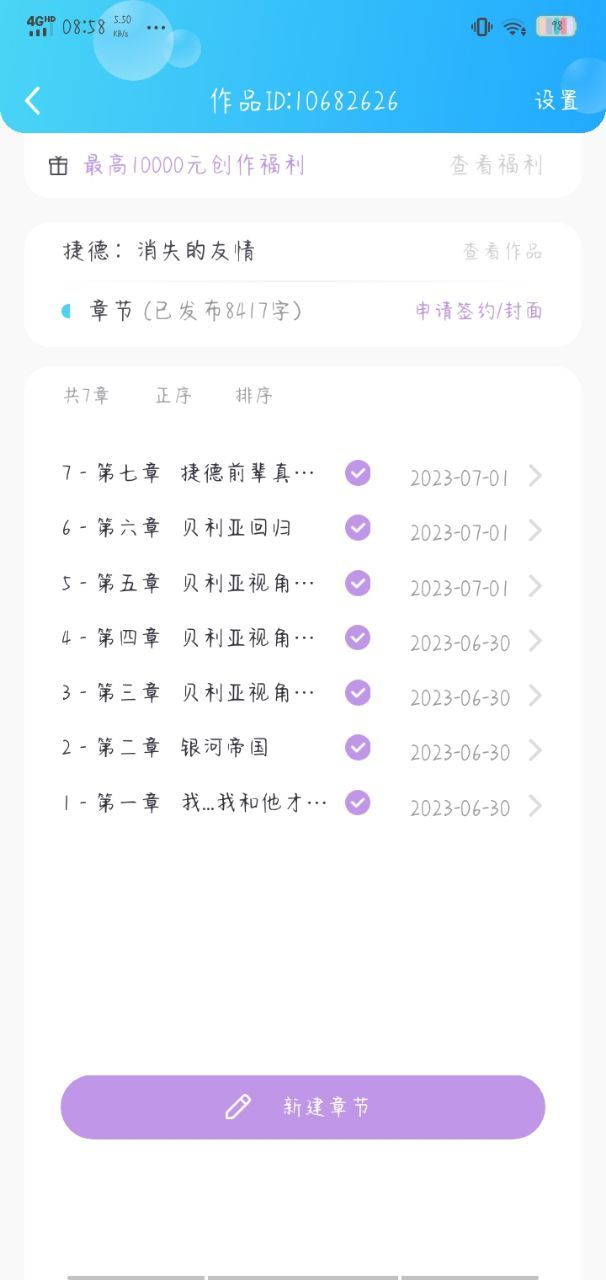Screen dimensions: 606x1280
Task: Open chapter 6 第六章 贝利亚回归
Action: pos(302,529)
